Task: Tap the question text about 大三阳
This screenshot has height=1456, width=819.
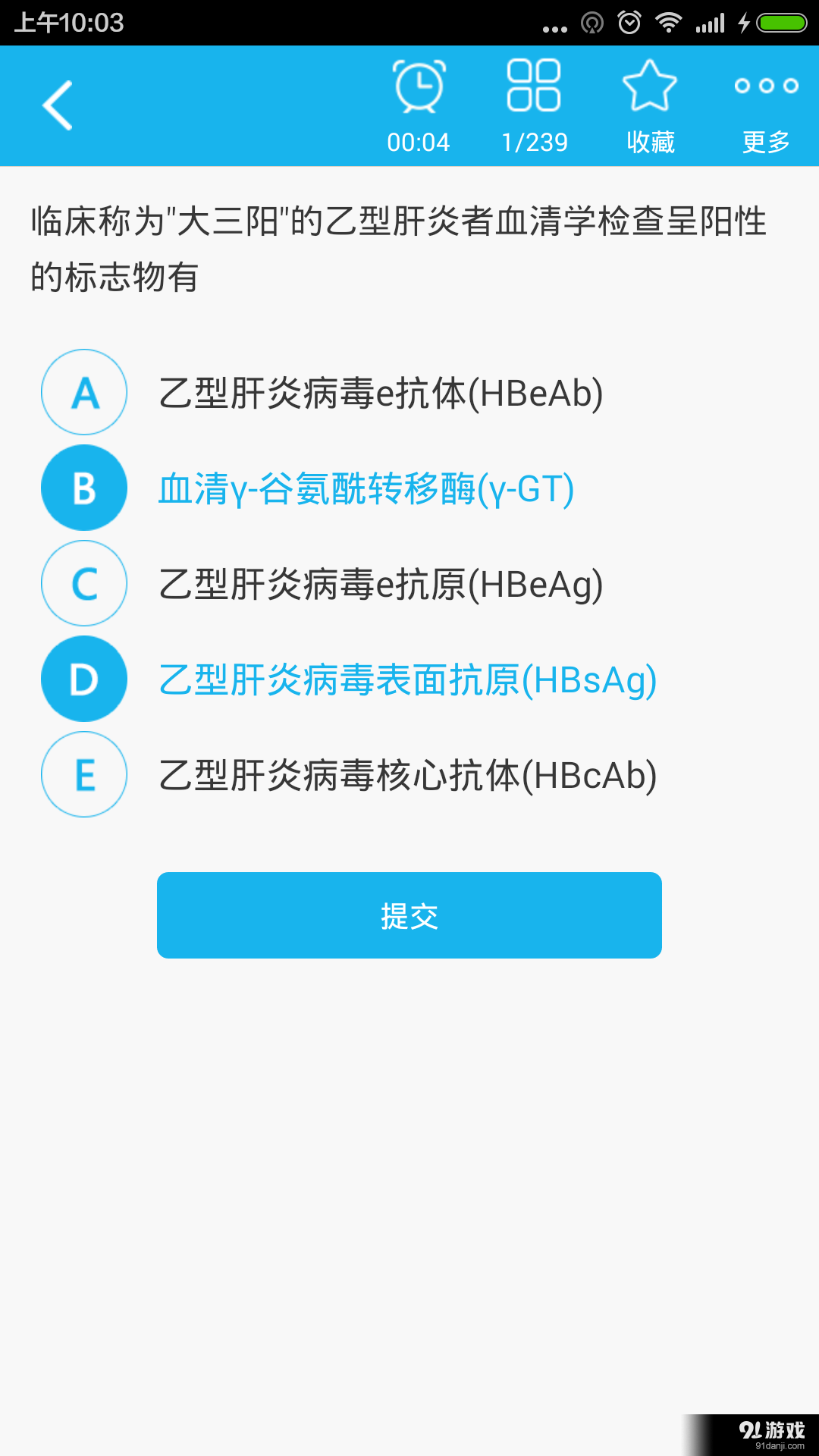Action: [398, 243]
